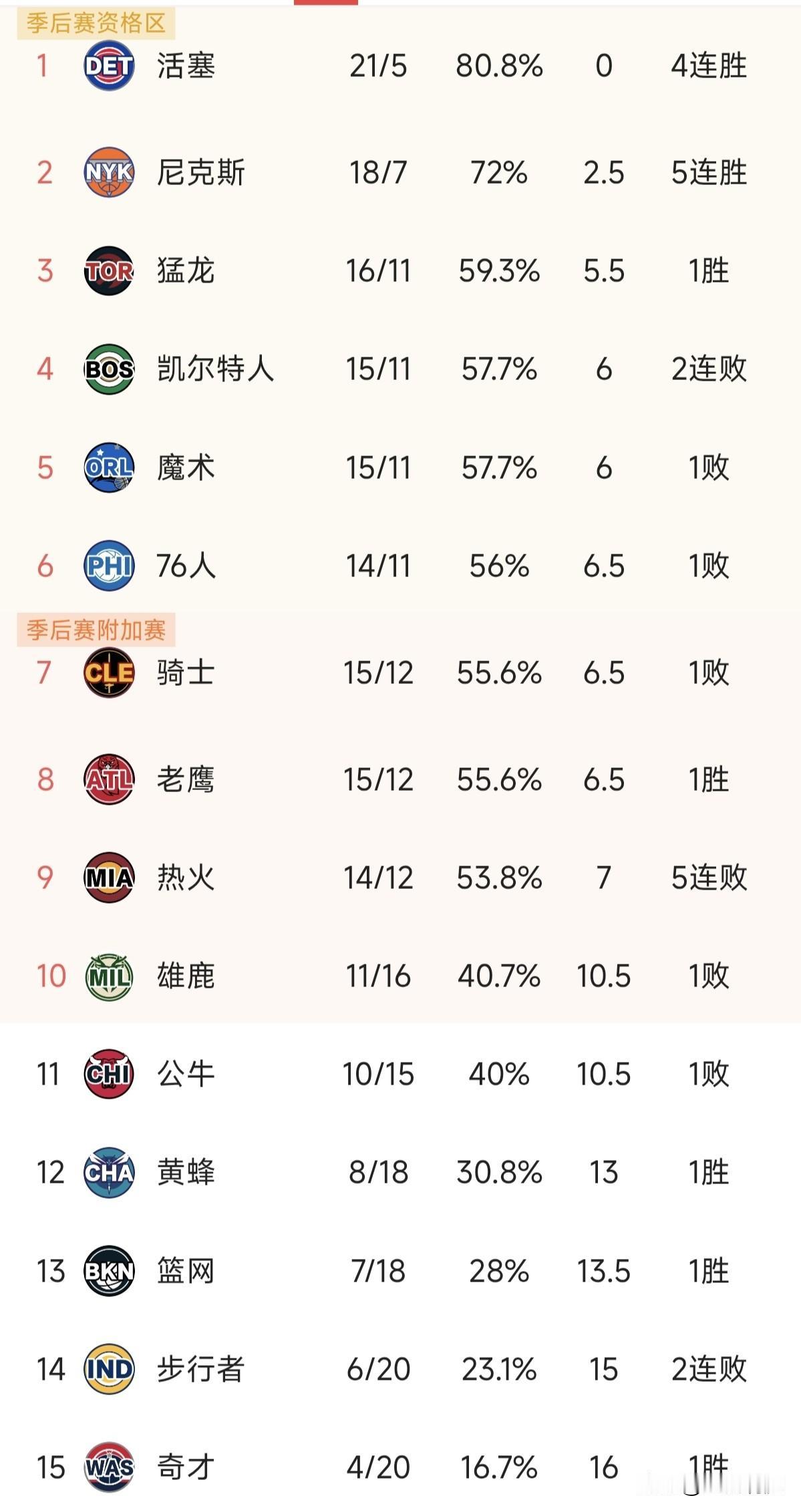Click the Knicks NYK team logo

tap(108, 172)
